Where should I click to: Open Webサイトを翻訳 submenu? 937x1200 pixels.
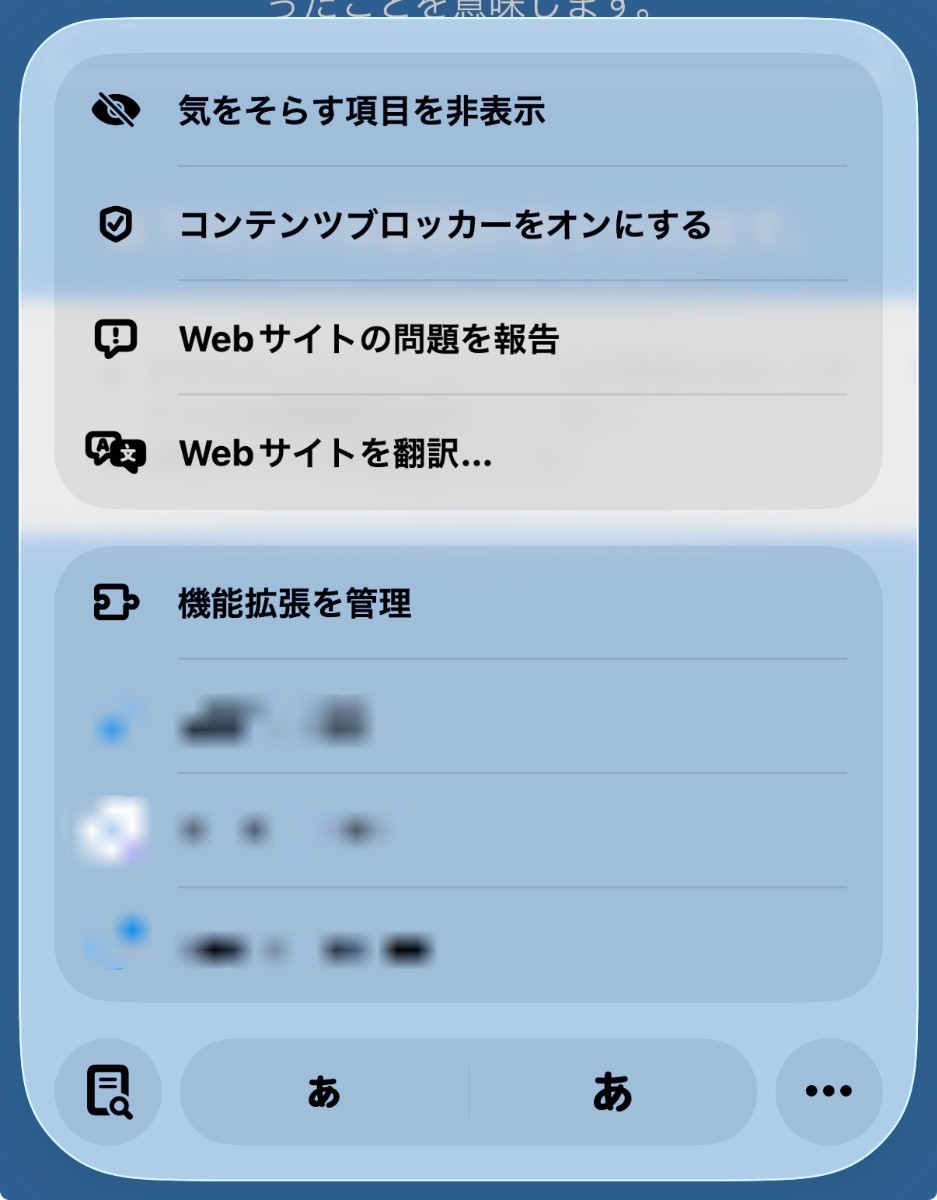(335, 452)
